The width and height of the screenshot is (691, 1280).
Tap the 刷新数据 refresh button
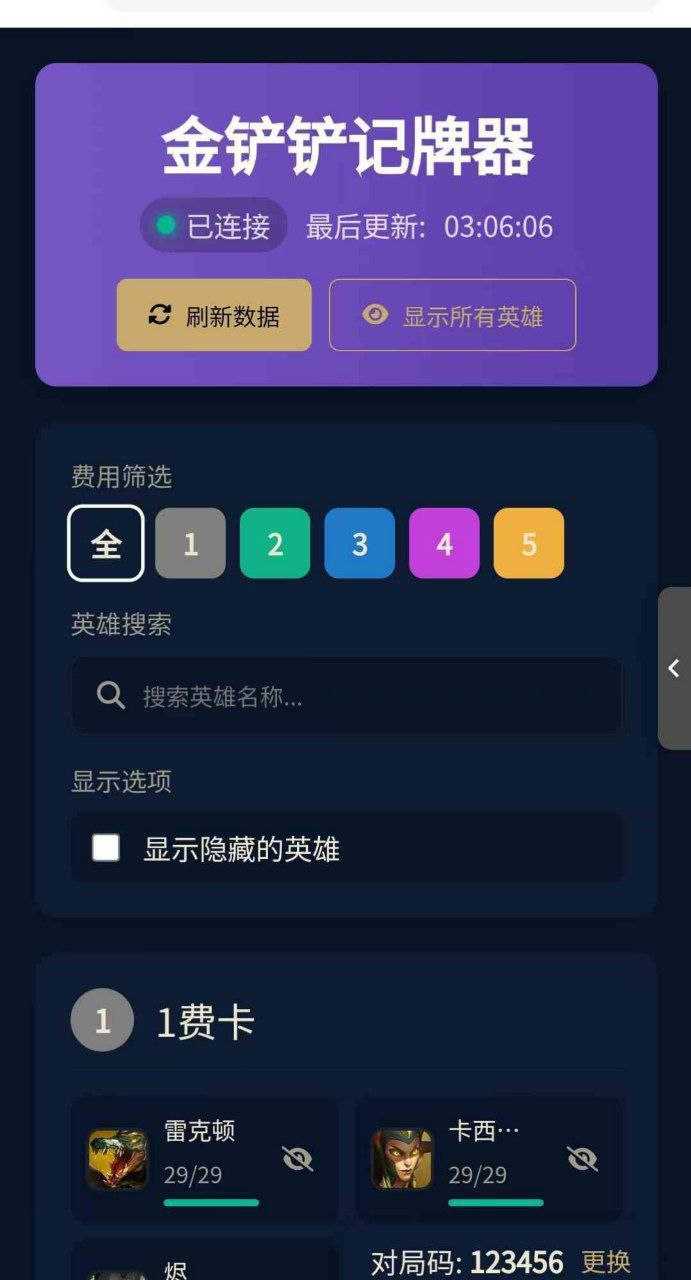(214, 316)
